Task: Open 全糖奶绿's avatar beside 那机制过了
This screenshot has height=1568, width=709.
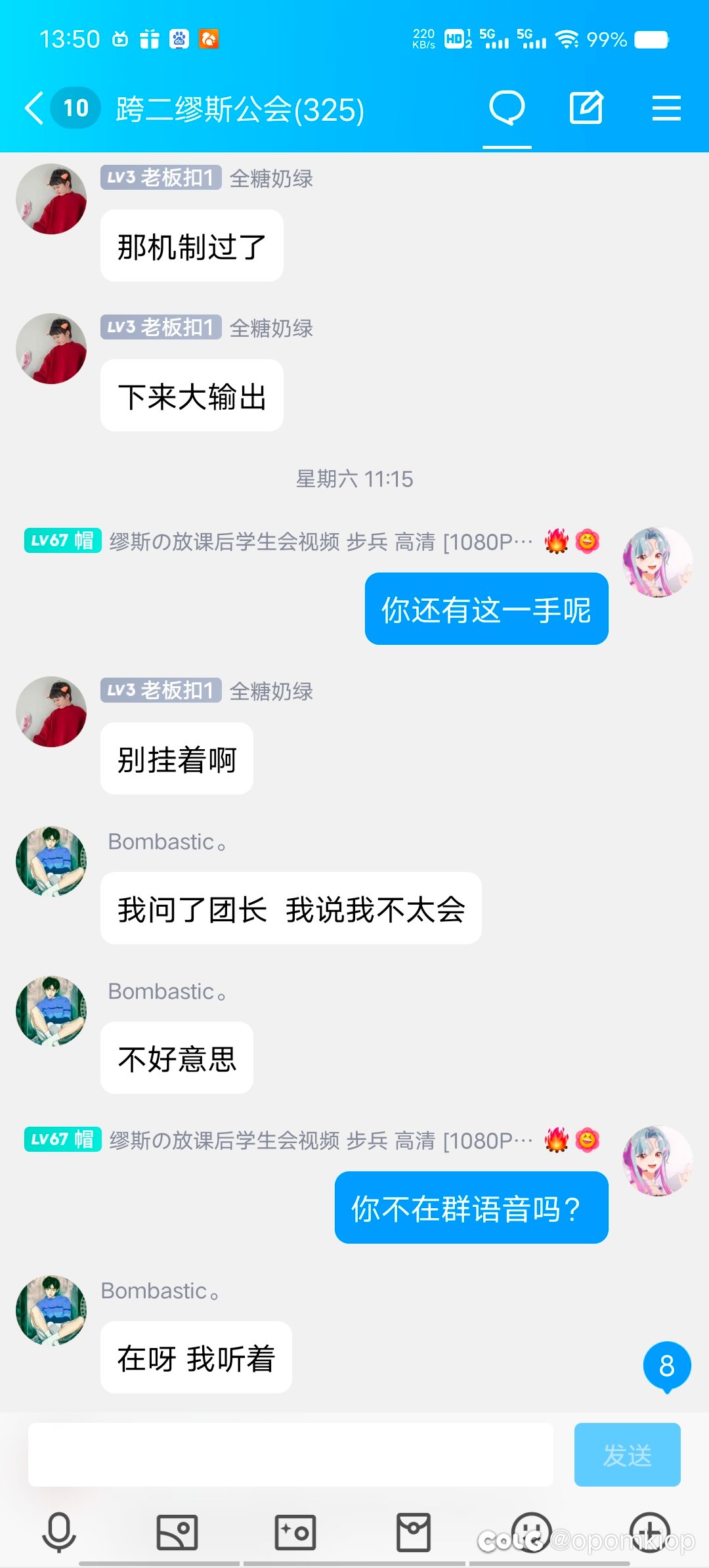Action: (51, 199)
